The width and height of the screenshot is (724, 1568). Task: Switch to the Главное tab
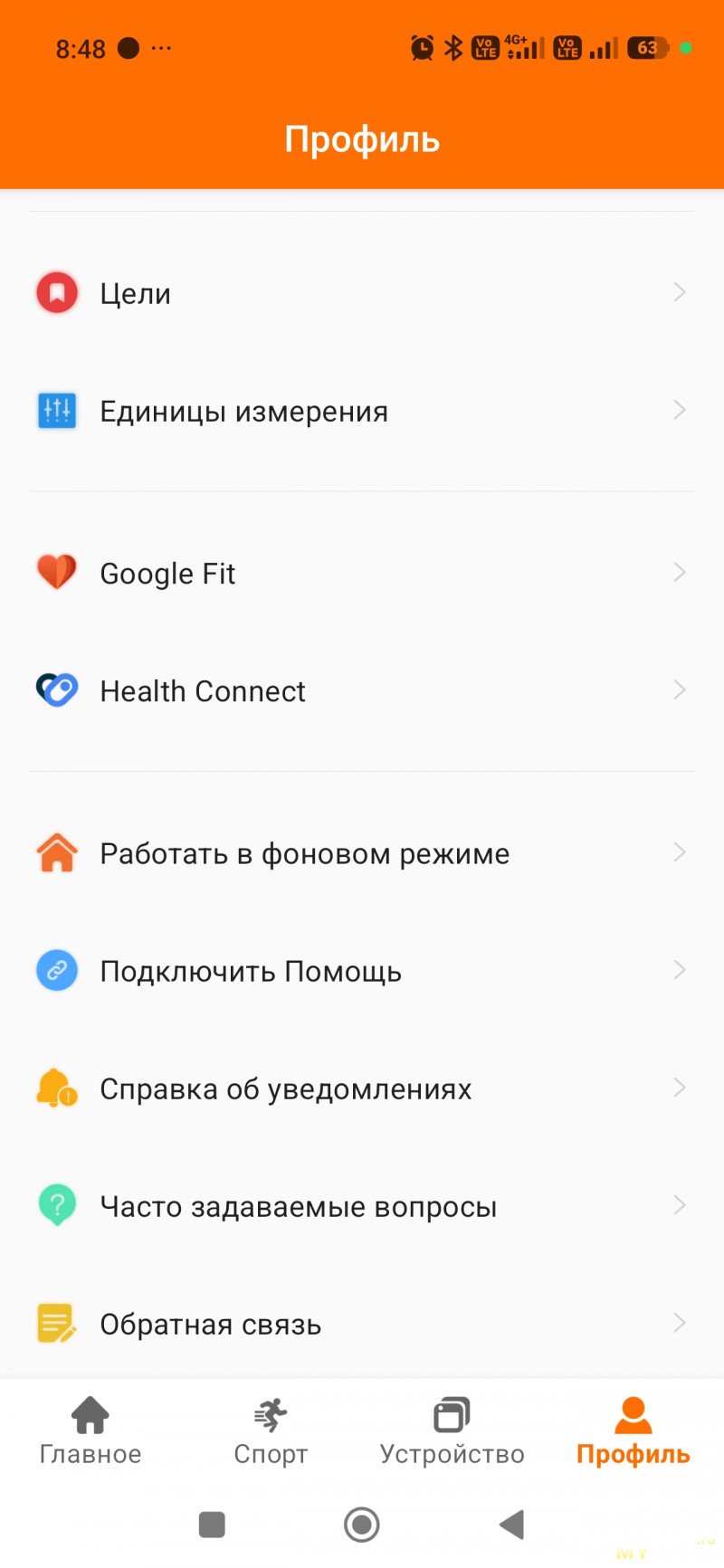(90, 1431)
